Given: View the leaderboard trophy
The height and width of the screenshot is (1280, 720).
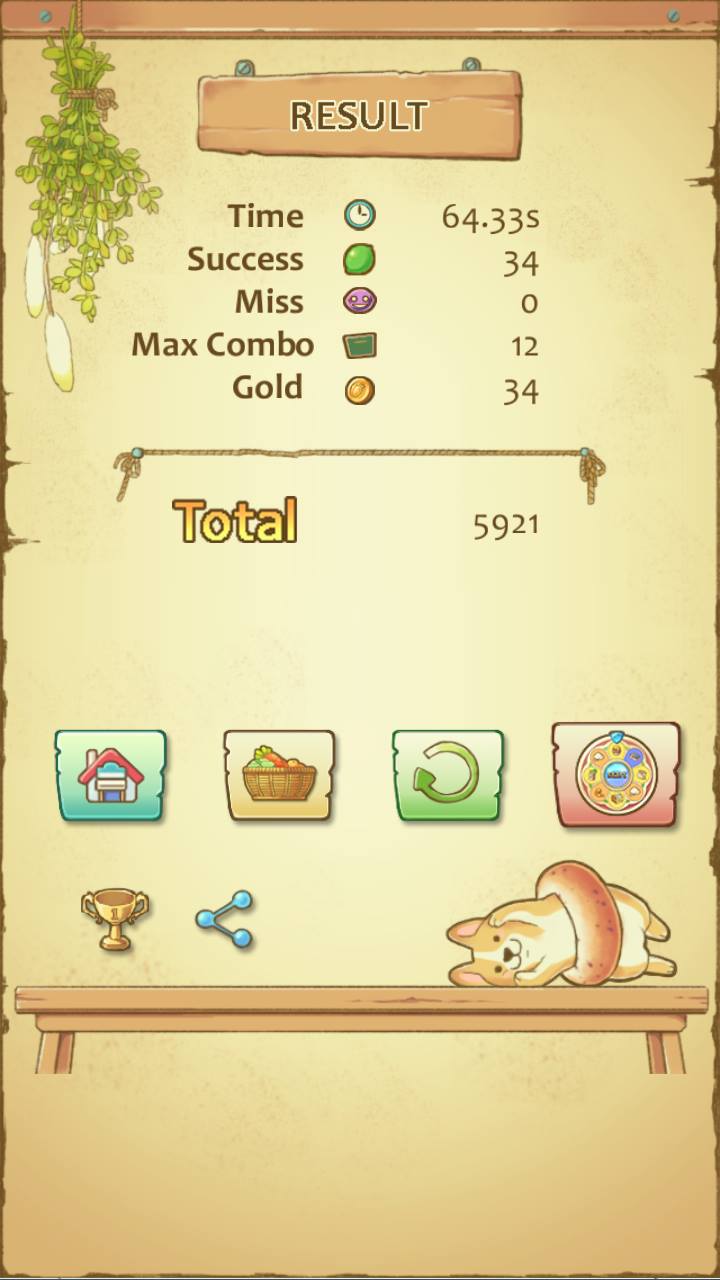Looking at the screenshot, I should [x=113, y=918].
